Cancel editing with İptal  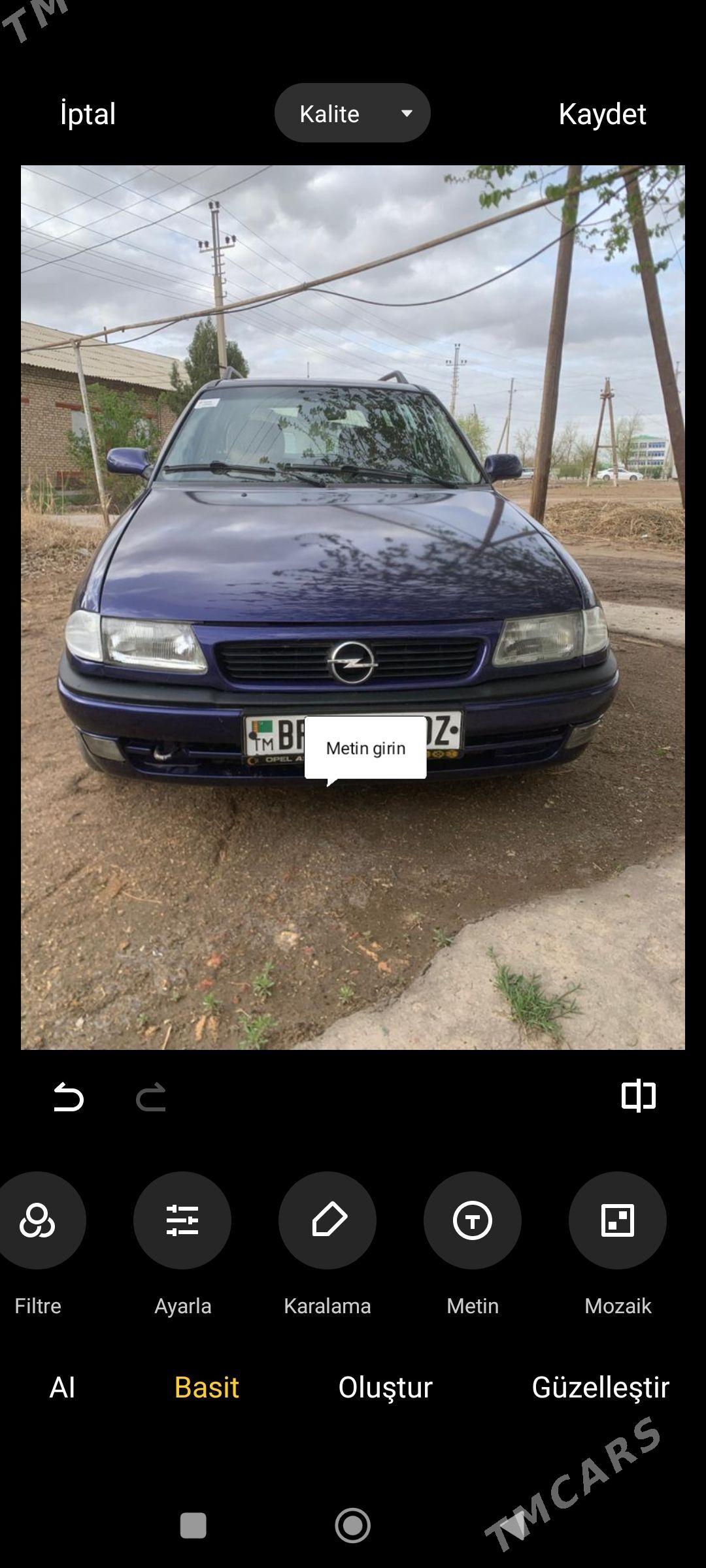[88, 114]
